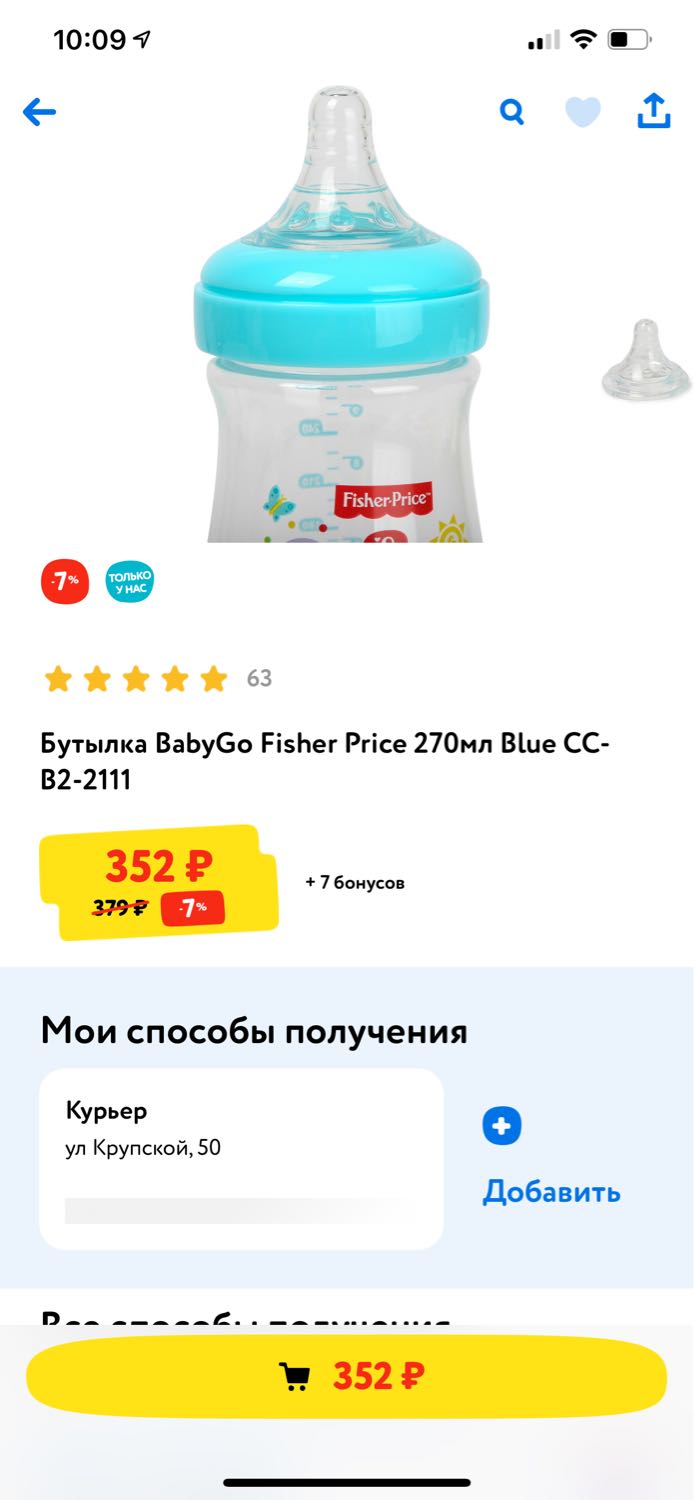This screenshot has height=1500, width=694.
Task: Add to cart for 352 ₽
Action: point(346,1377)
